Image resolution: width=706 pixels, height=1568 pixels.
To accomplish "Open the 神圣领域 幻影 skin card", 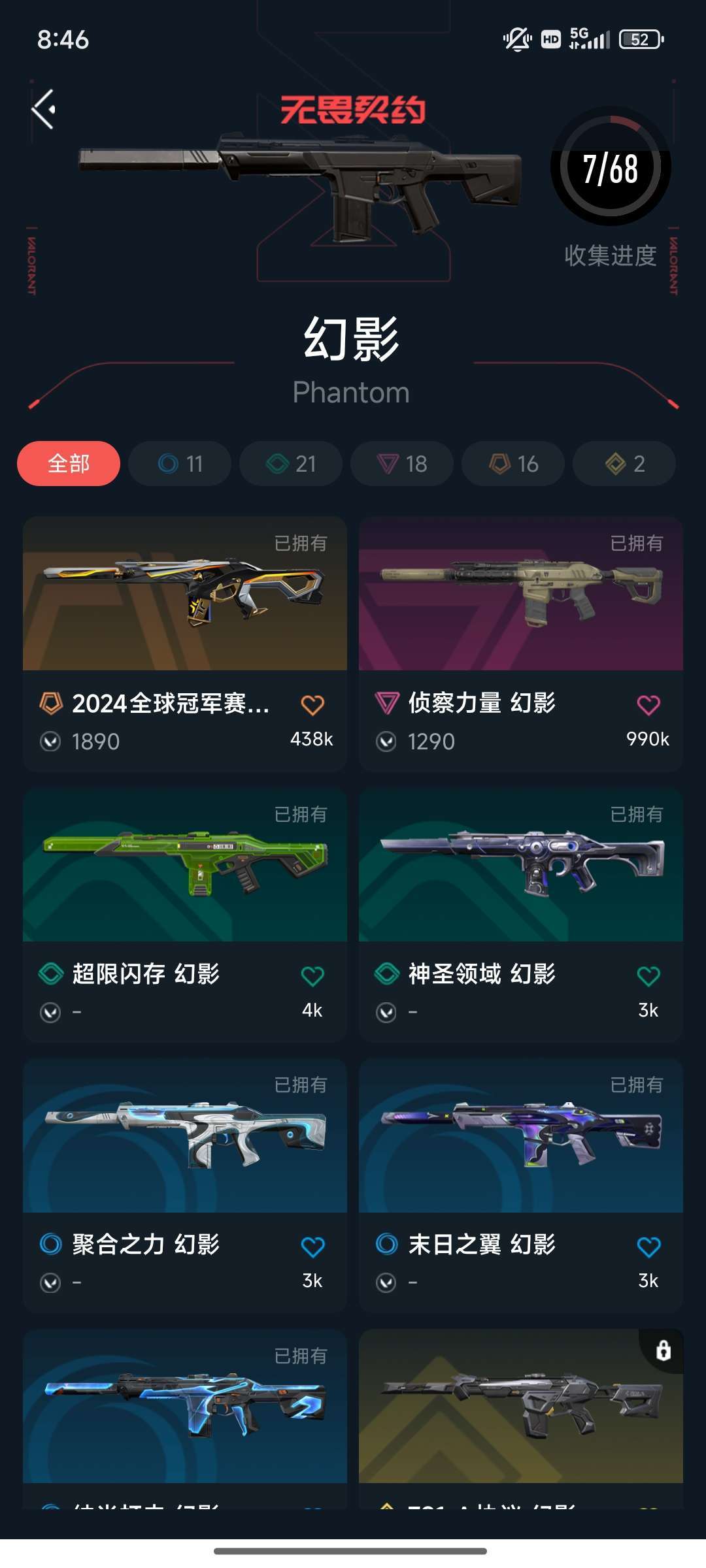I will point(521,915).
